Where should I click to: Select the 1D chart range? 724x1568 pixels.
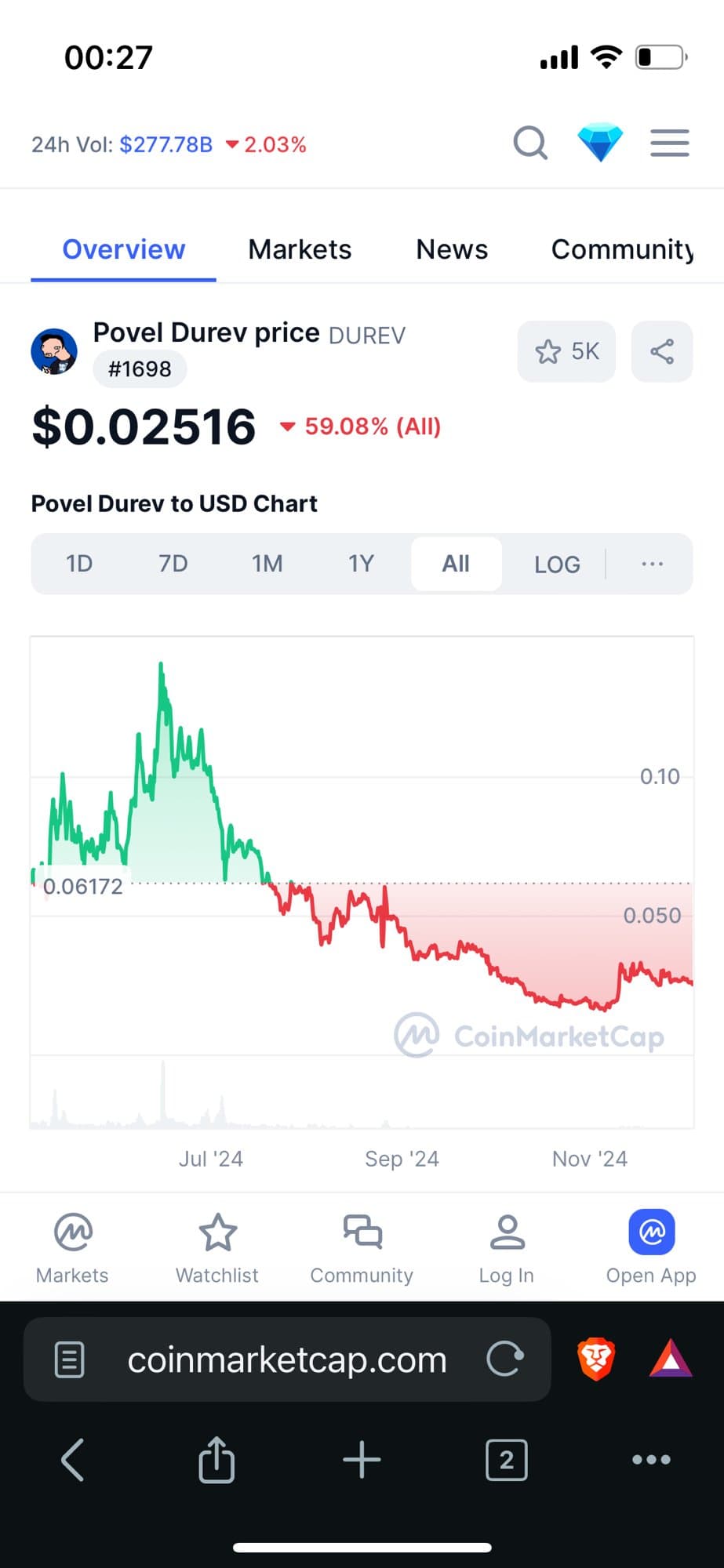(x=79, y=564)
